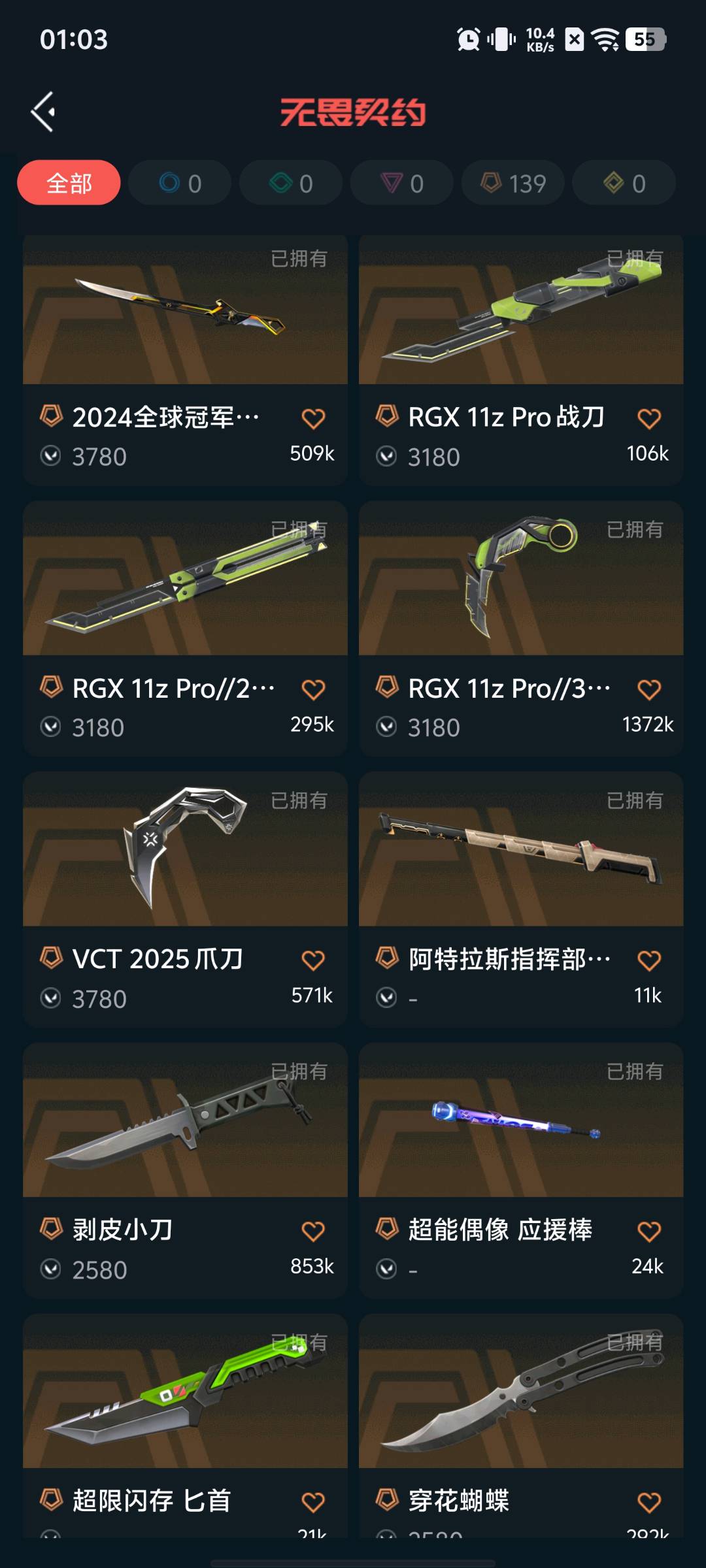Open the 超能偶像 应援棒 card
This screenshot has height=1568, width=706.
tap(520, 1120)
